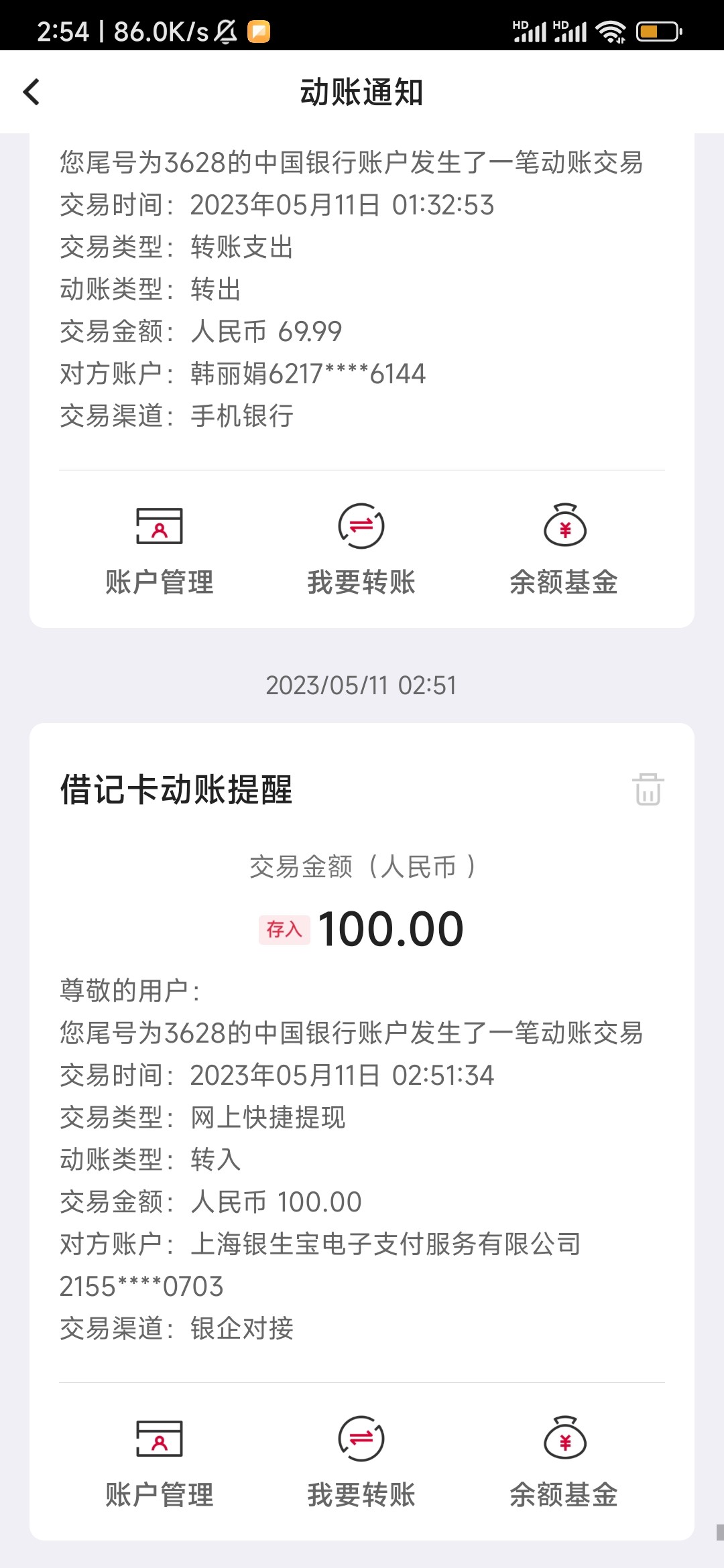Click the 100.00 transaction amount

[391, 928]
